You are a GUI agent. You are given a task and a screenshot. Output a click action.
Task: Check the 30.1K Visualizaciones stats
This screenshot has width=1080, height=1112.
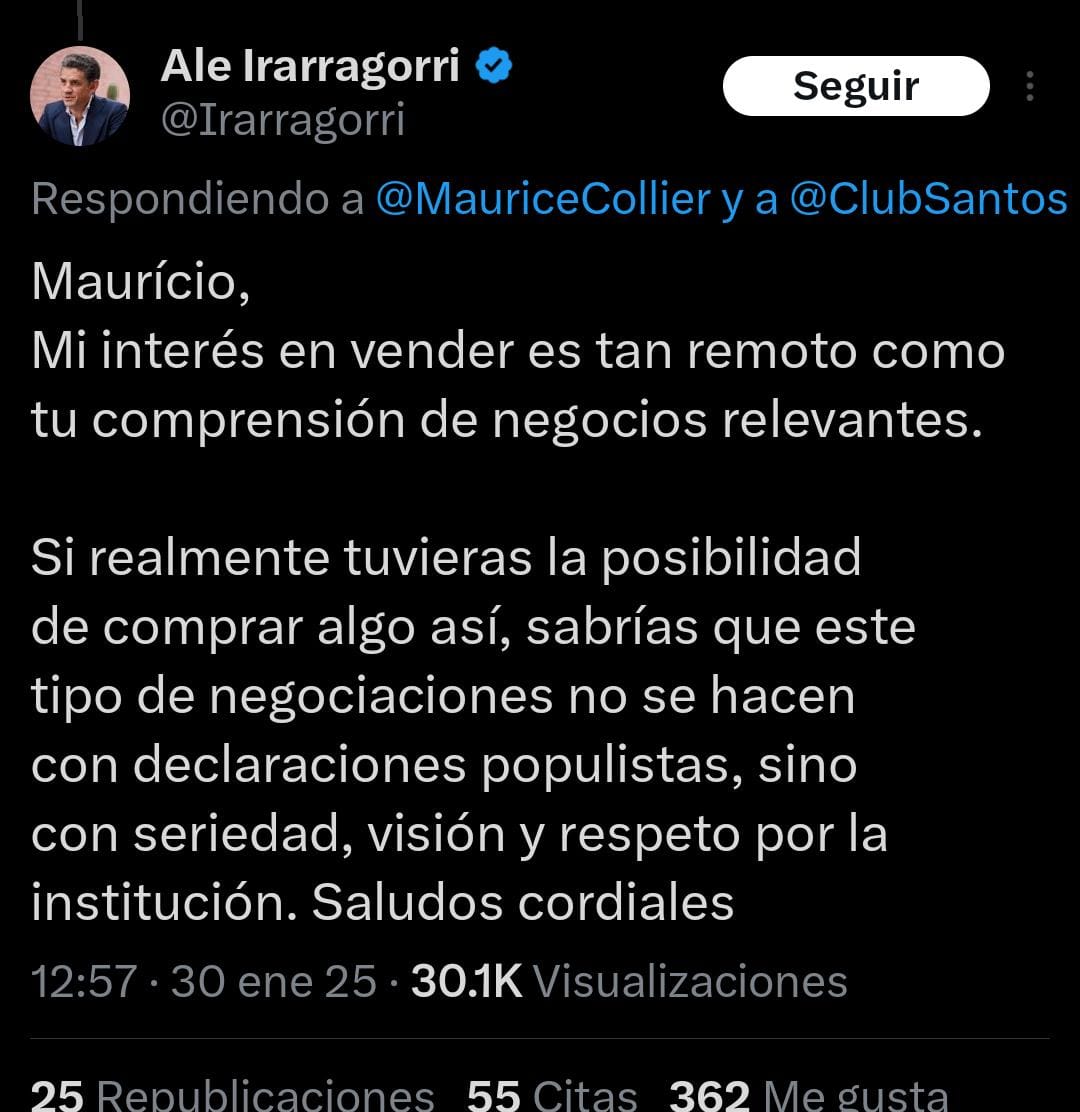629,981
